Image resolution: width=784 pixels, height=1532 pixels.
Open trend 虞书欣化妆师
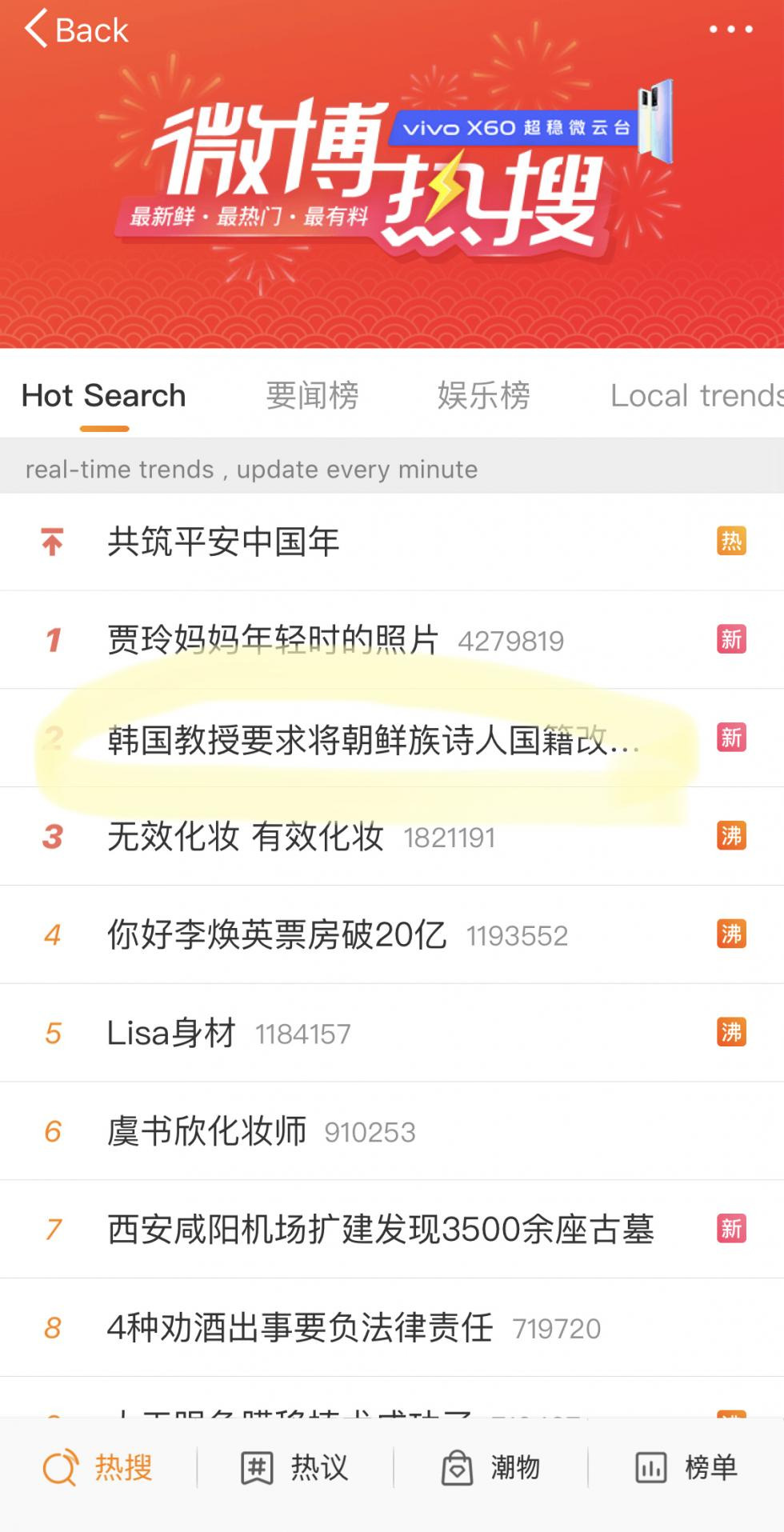pos(206,1131)
